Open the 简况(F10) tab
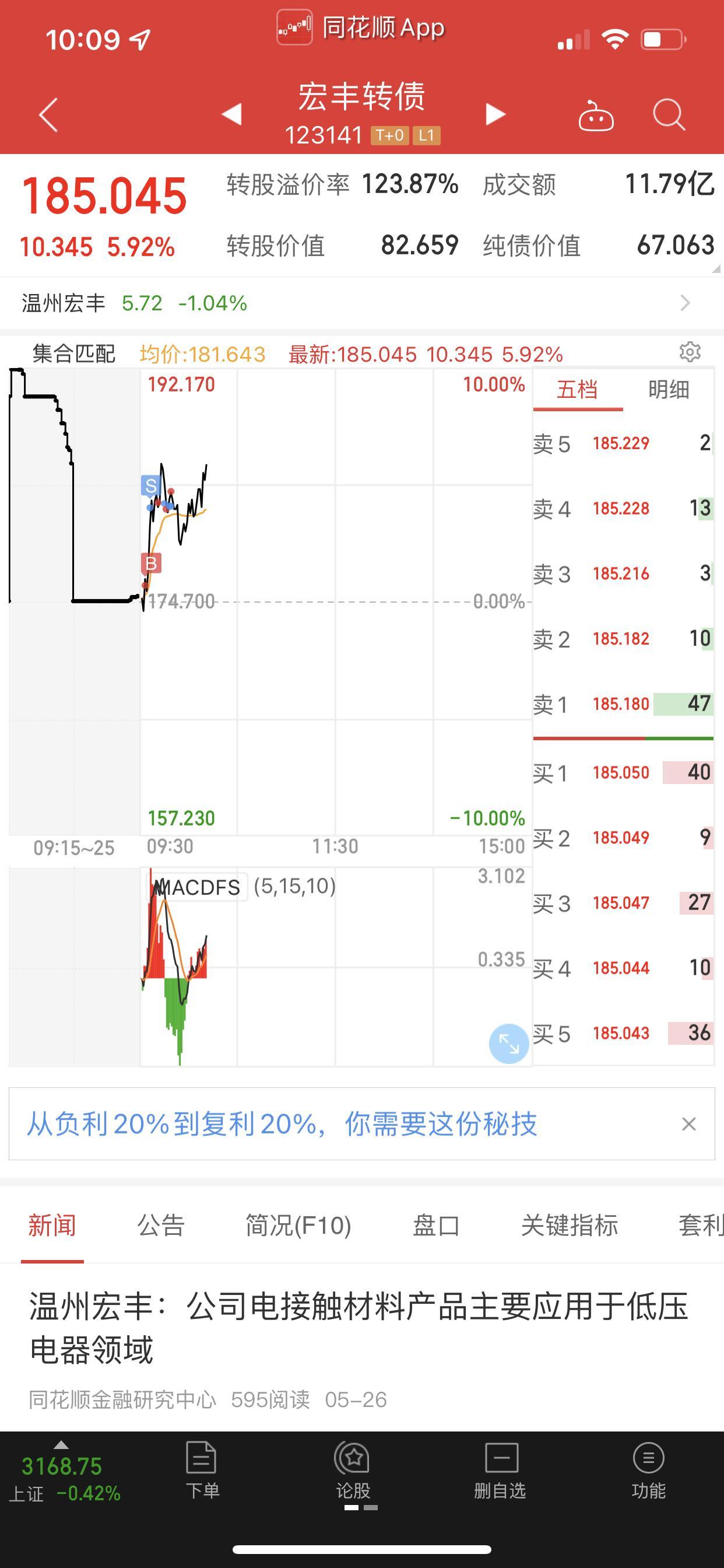 click(298, 1226)
